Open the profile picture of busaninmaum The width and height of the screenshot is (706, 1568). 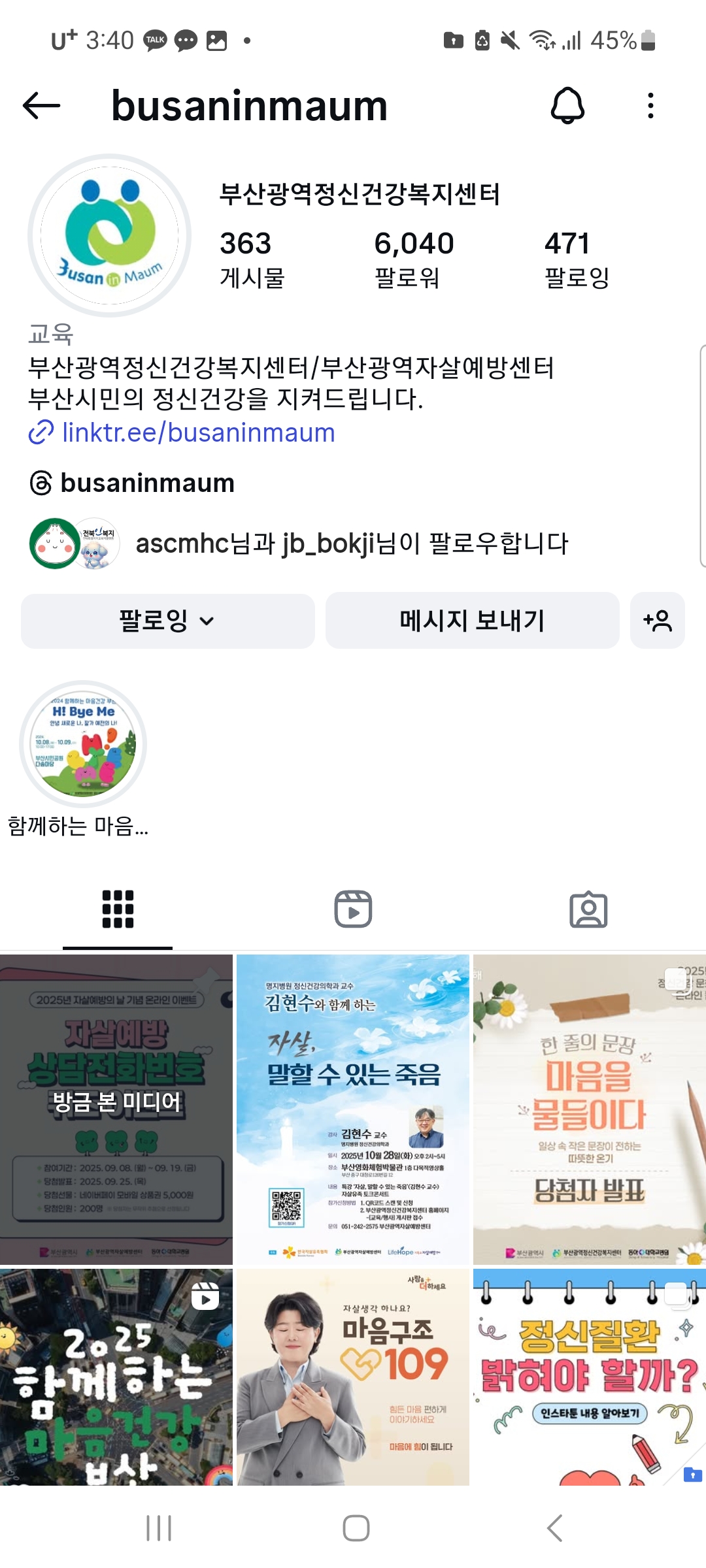(x=109, y=235)
